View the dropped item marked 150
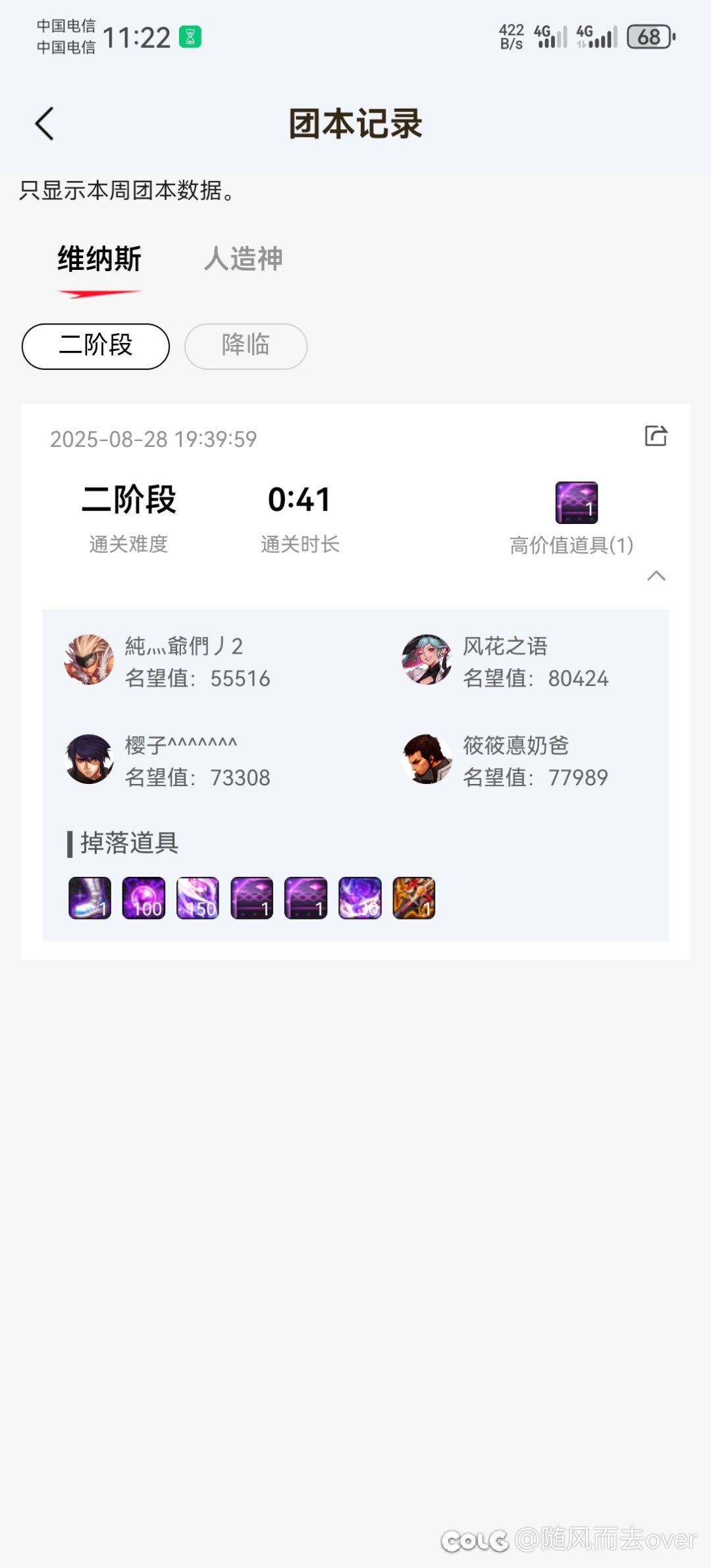Viewport: 711px width, 1568px height. 197,898
